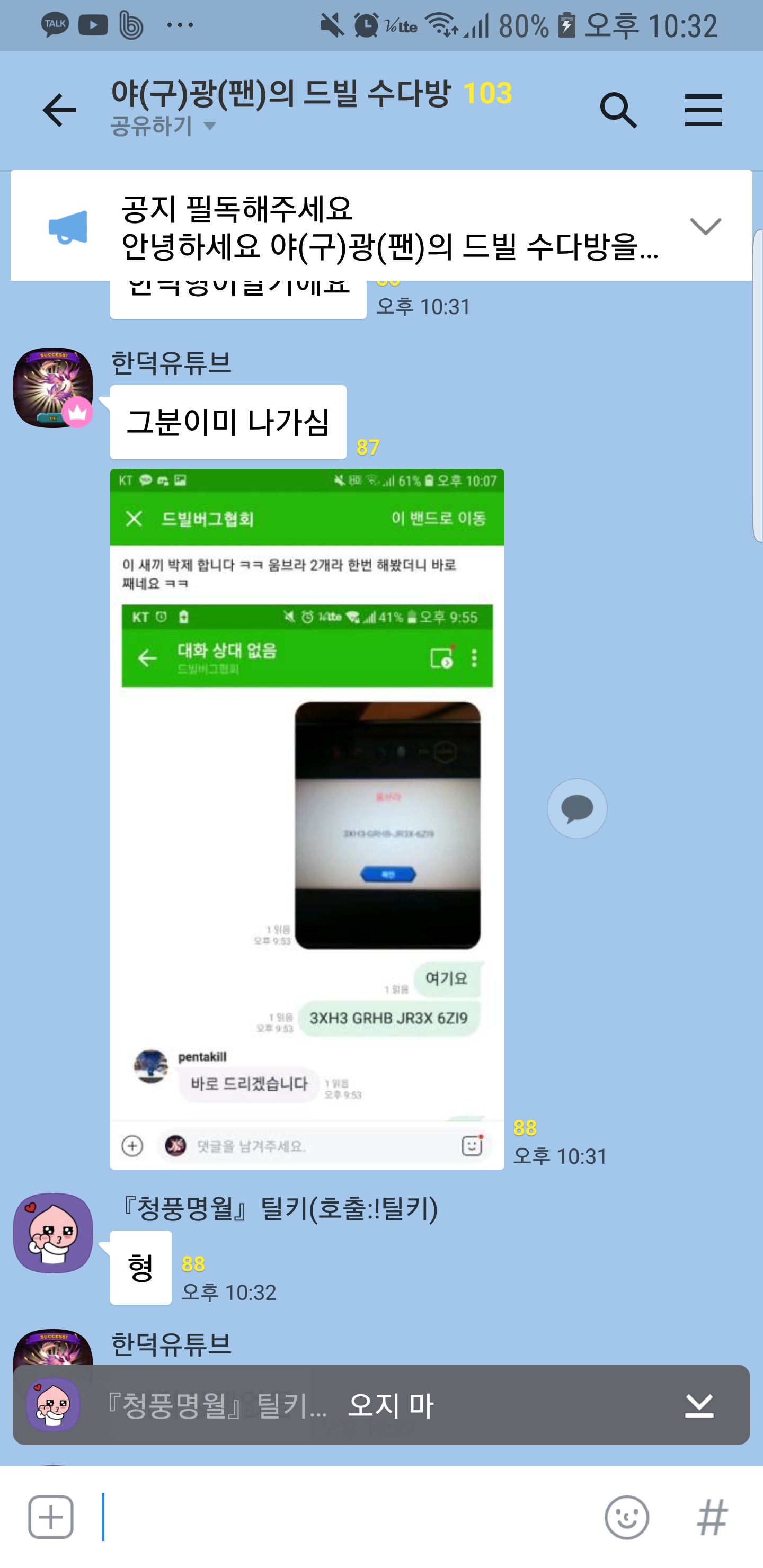The width and height of the screenshot is (763, 1568).
Task: Open the emoticon picker
Action: tap(626, 1516)
